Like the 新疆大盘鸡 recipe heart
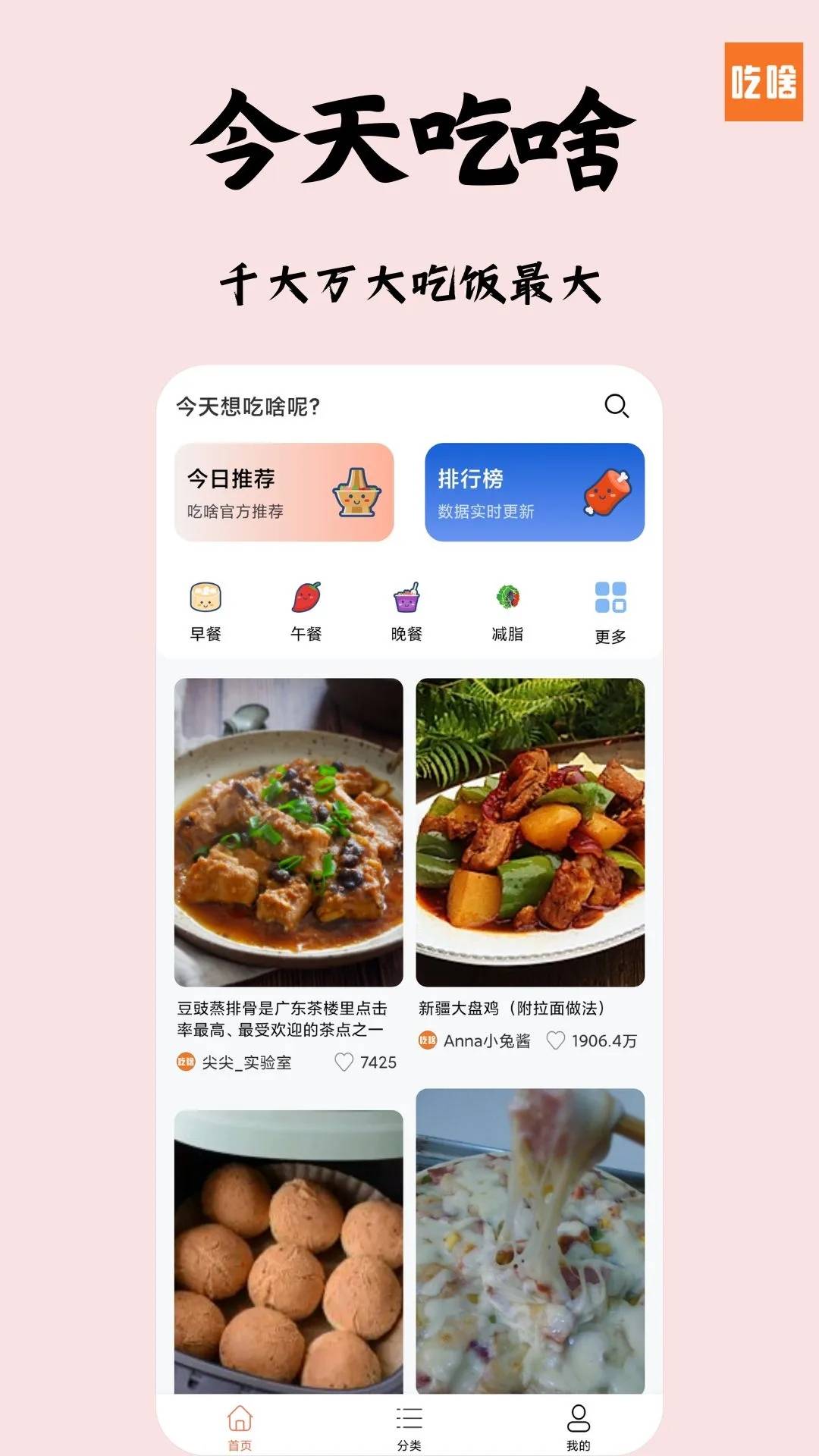 [556, 1042]
